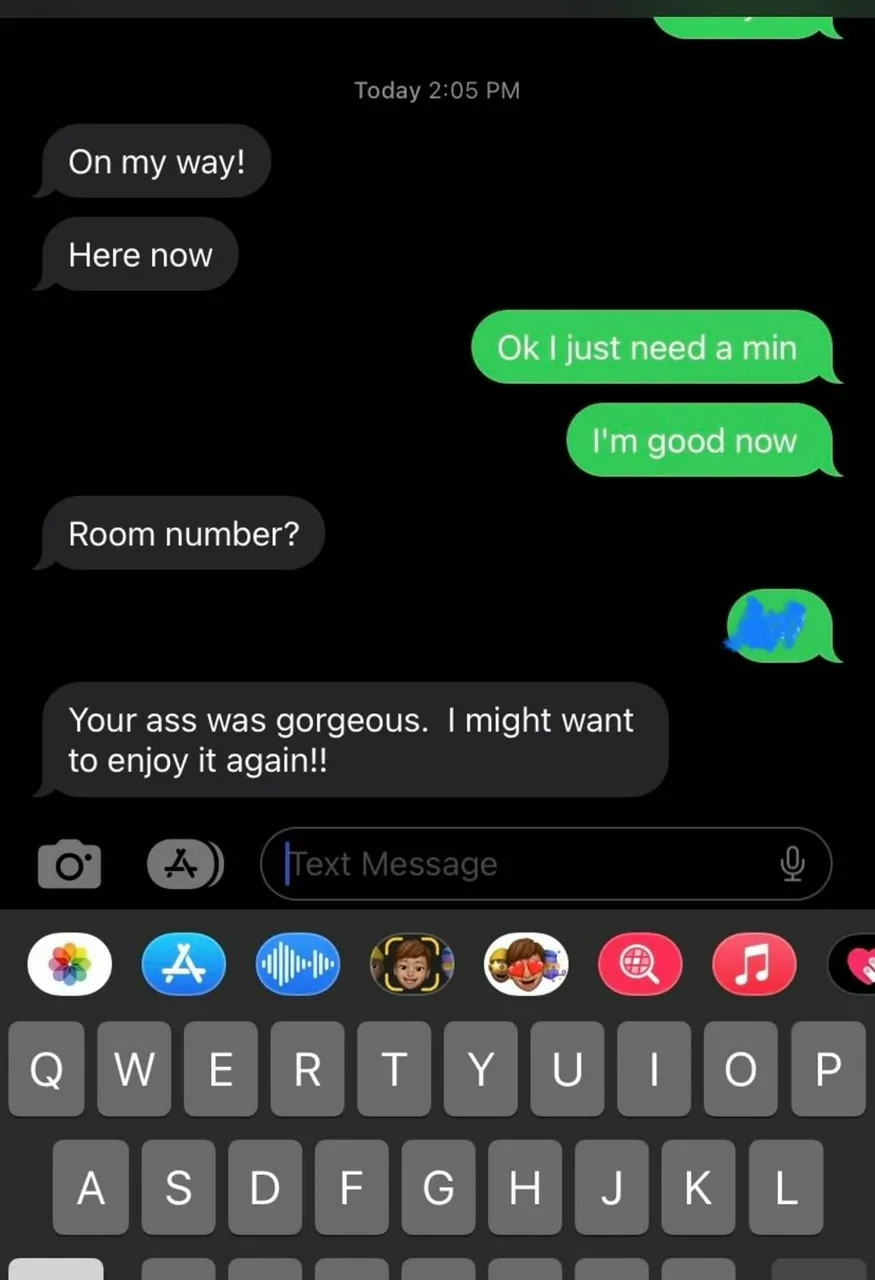Tap the L key on the keyboard
The height and width of the screenshot is (1280, 875).
[x=786, y=1187]
